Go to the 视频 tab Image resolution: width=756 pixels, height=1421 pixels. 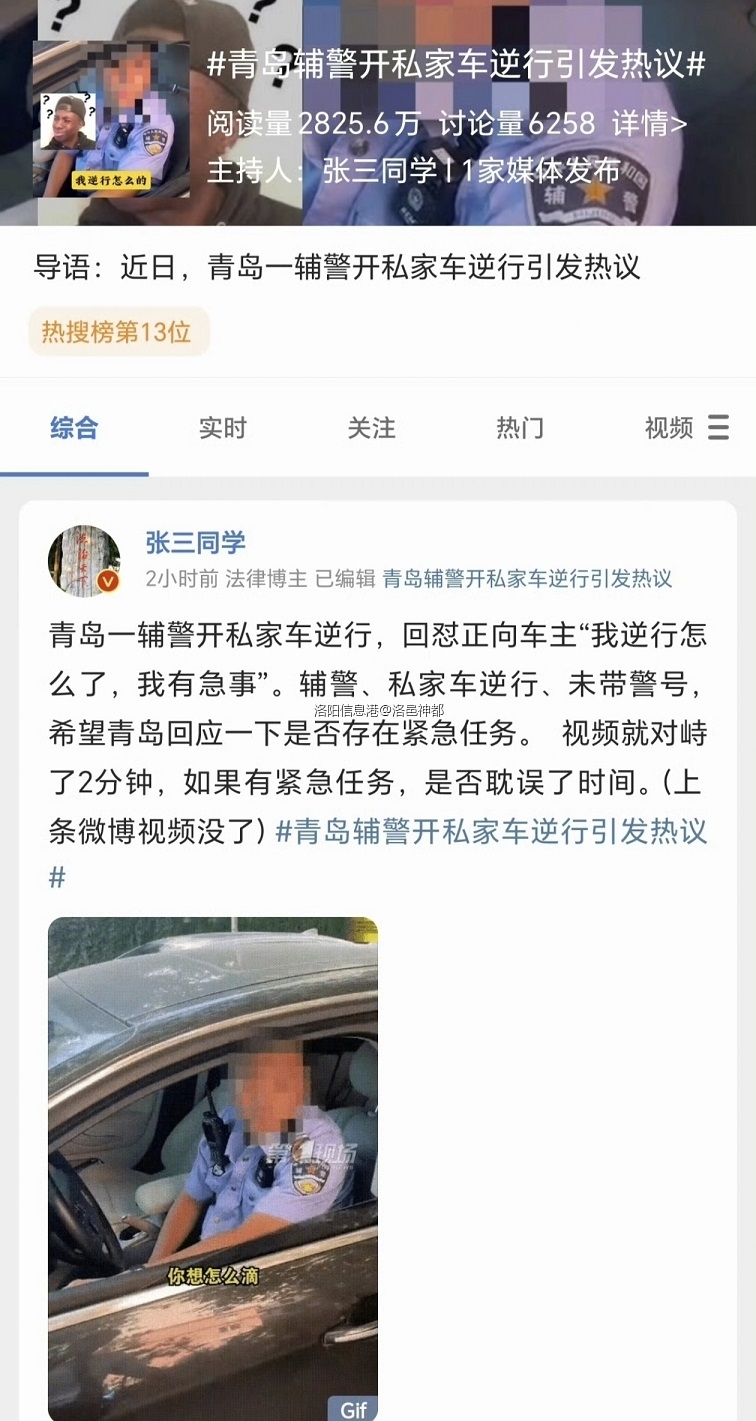[668, 428]
